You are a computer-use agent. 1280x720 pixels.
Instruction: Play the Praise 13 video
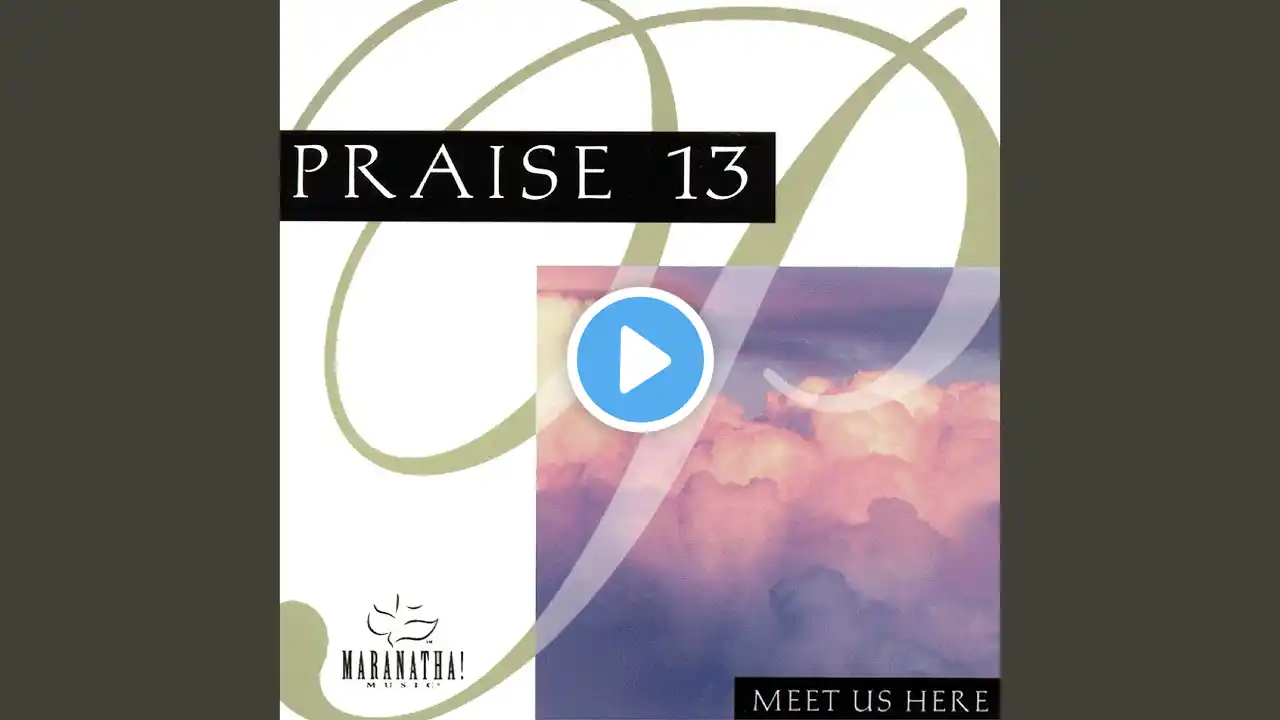pos(640,359)
